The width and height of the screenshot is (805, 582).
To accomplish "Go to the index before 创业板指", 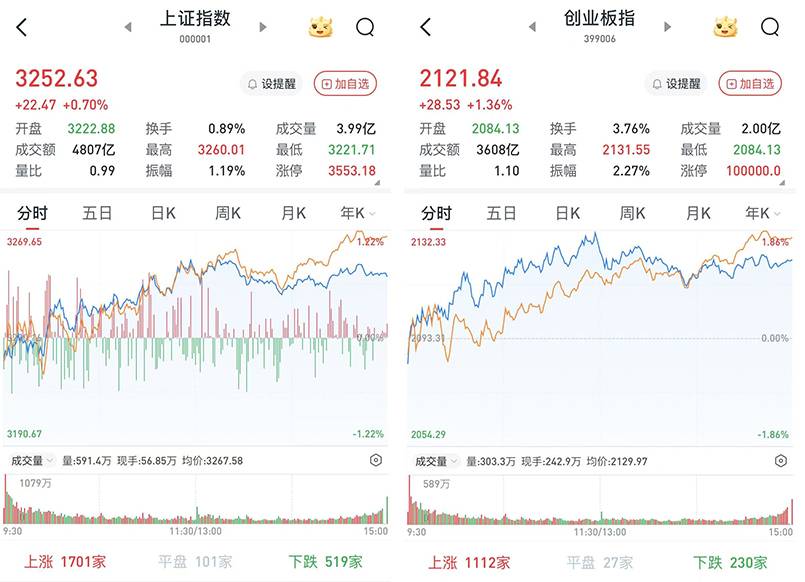I will coord(532,27).
